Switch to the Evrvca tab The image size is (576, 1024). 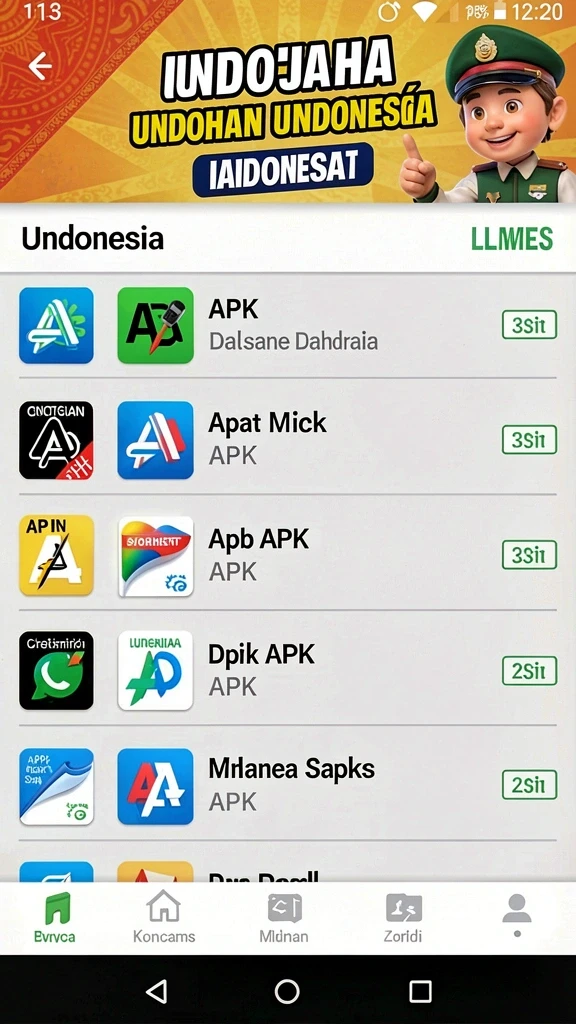point(55,919)
